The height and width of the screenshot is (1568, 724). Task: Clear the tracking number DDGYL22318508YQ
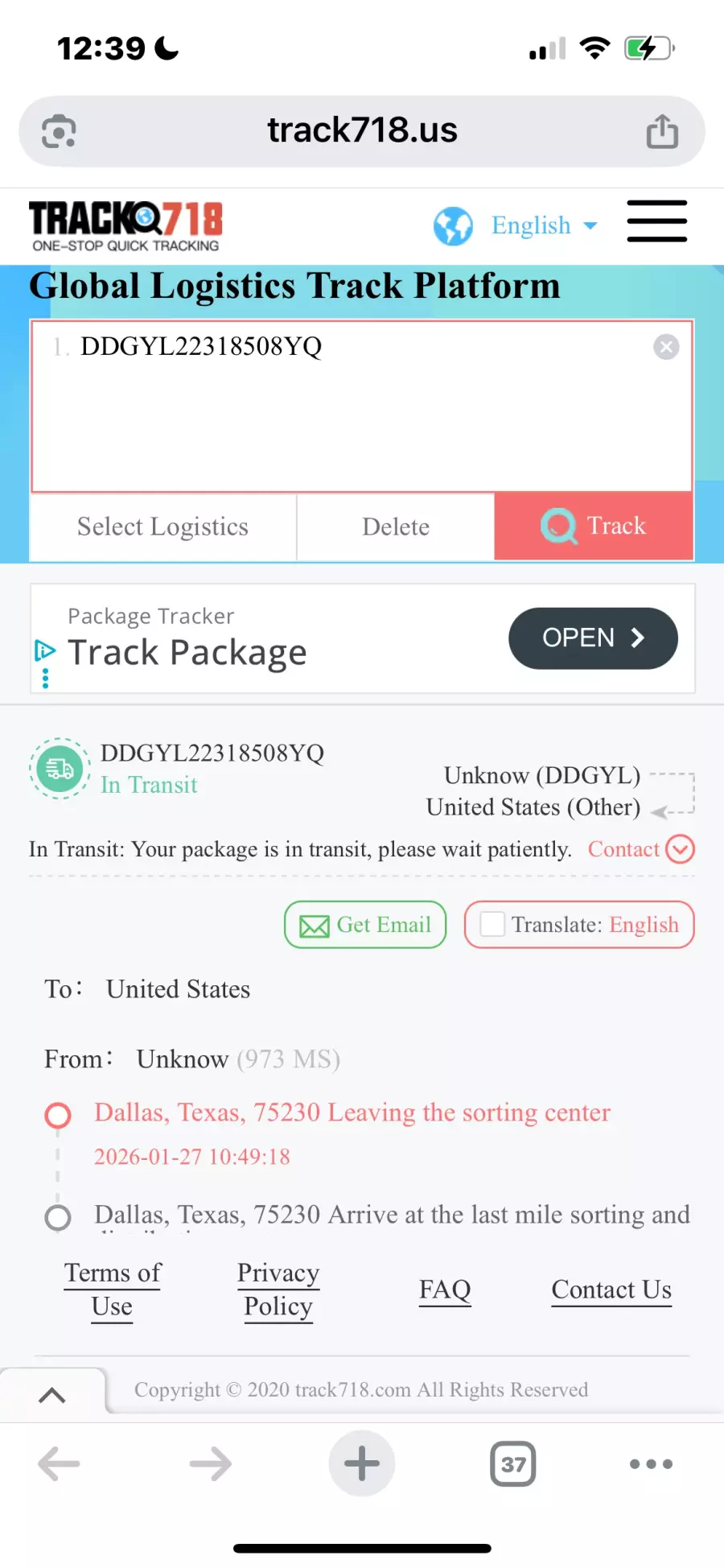tap(666, 347)
